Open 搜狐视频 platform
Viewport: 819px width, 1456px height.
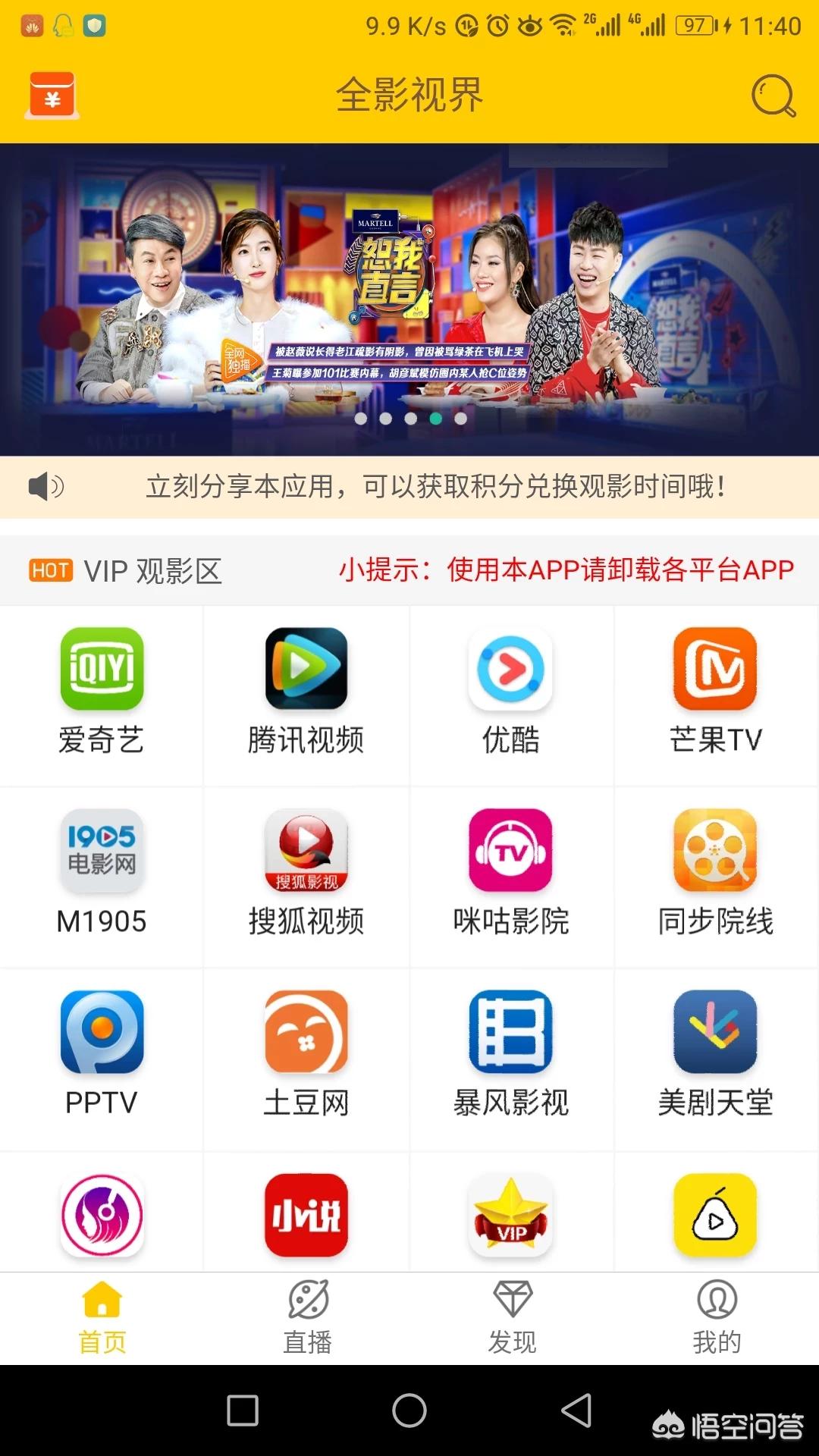(306, 874)
